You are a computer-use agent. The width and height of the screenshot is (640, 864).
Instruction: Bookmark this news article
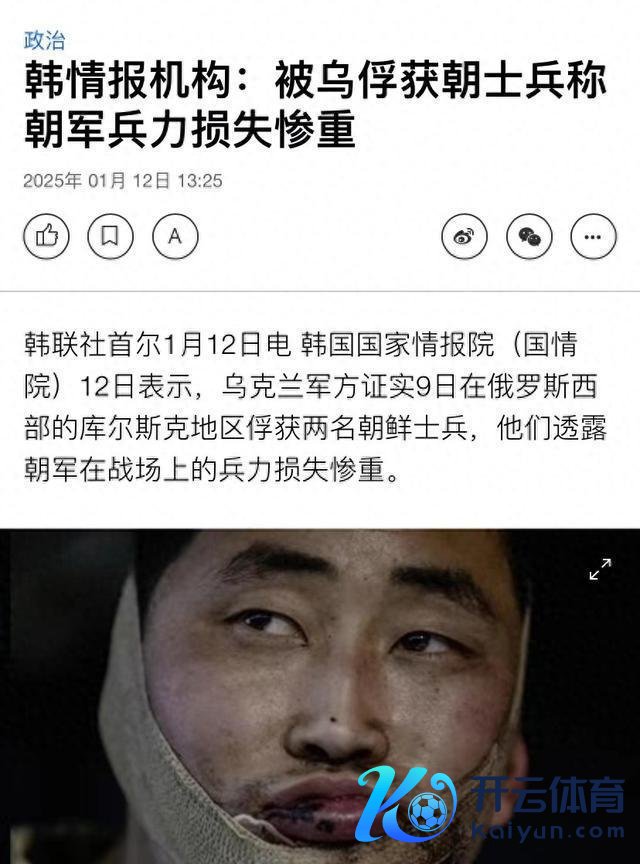pyautogui.click(x=111, y=236)
